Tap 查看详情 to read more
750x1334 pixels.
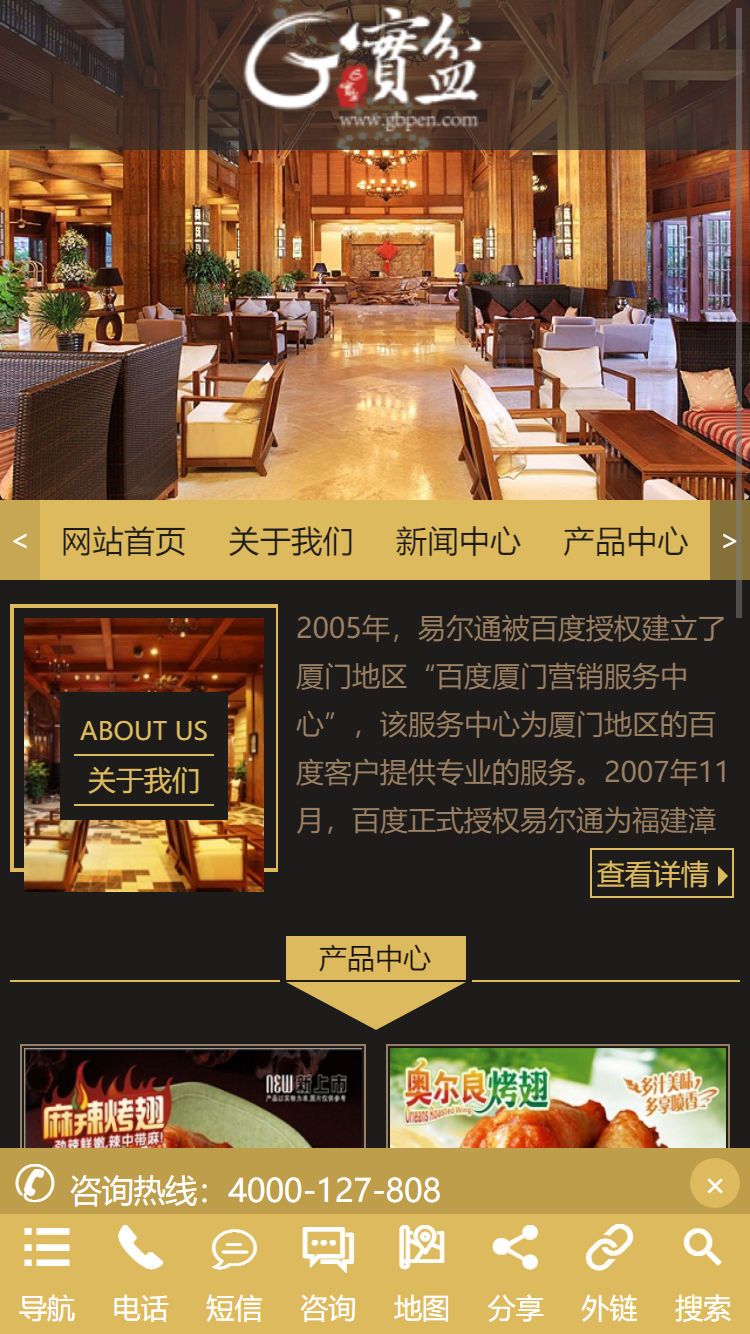point(662,873)
